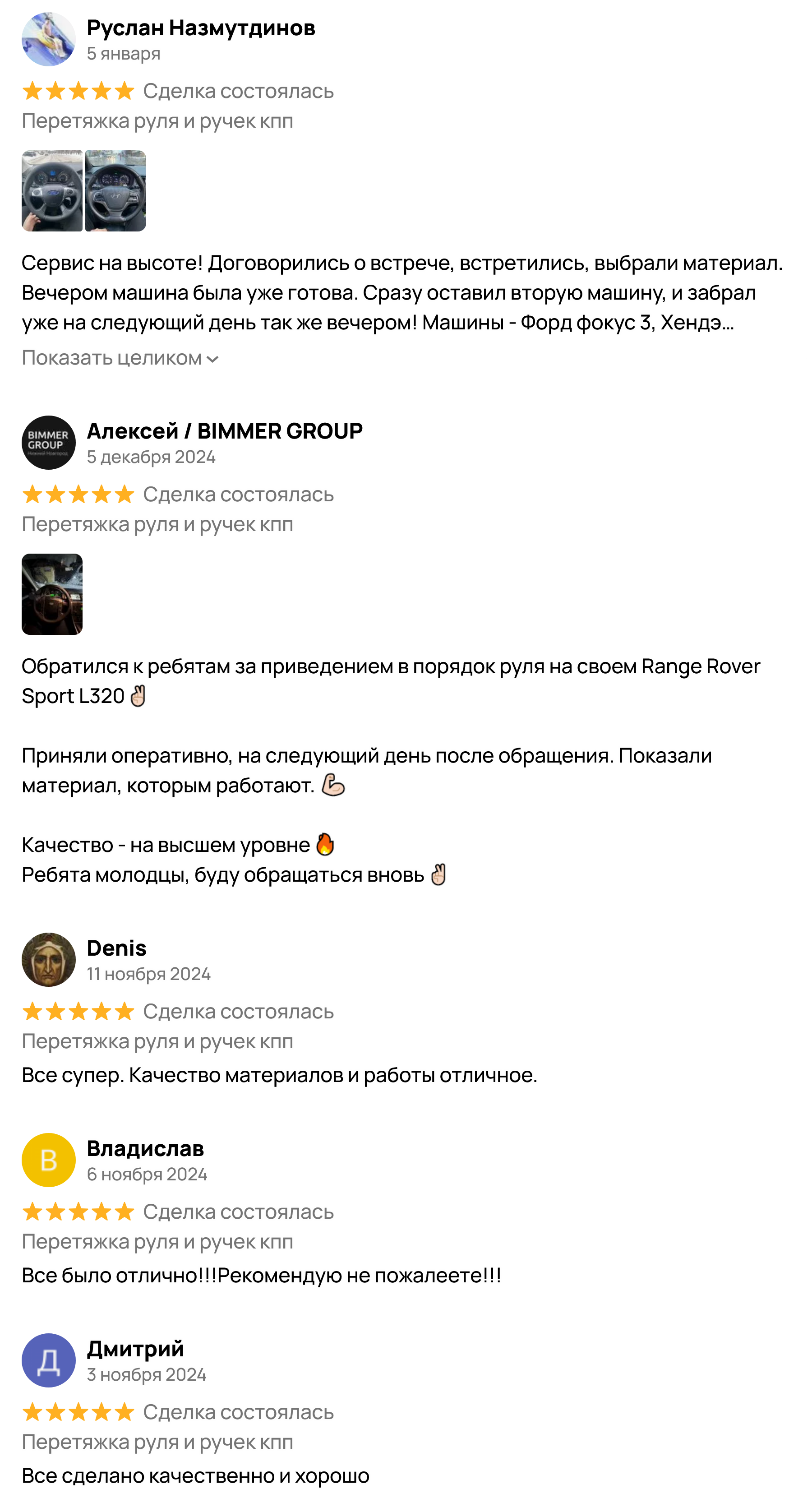Open Владислав's profile
This screenshot has width=812, height=1489.
point(145,1148)
